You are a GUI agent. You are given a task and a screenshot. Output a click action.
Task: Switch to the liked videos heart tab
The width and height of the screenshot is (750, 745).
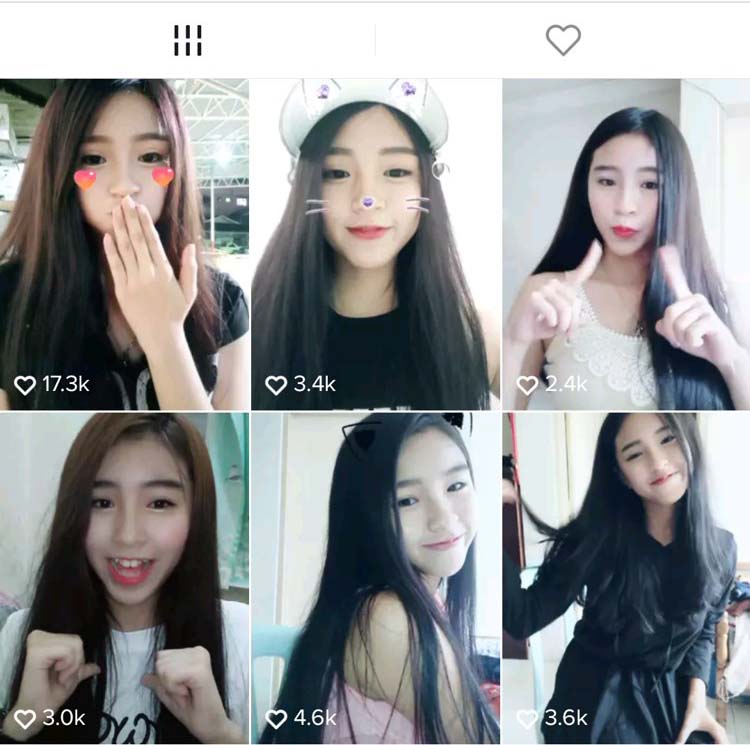tap(563, 40)
